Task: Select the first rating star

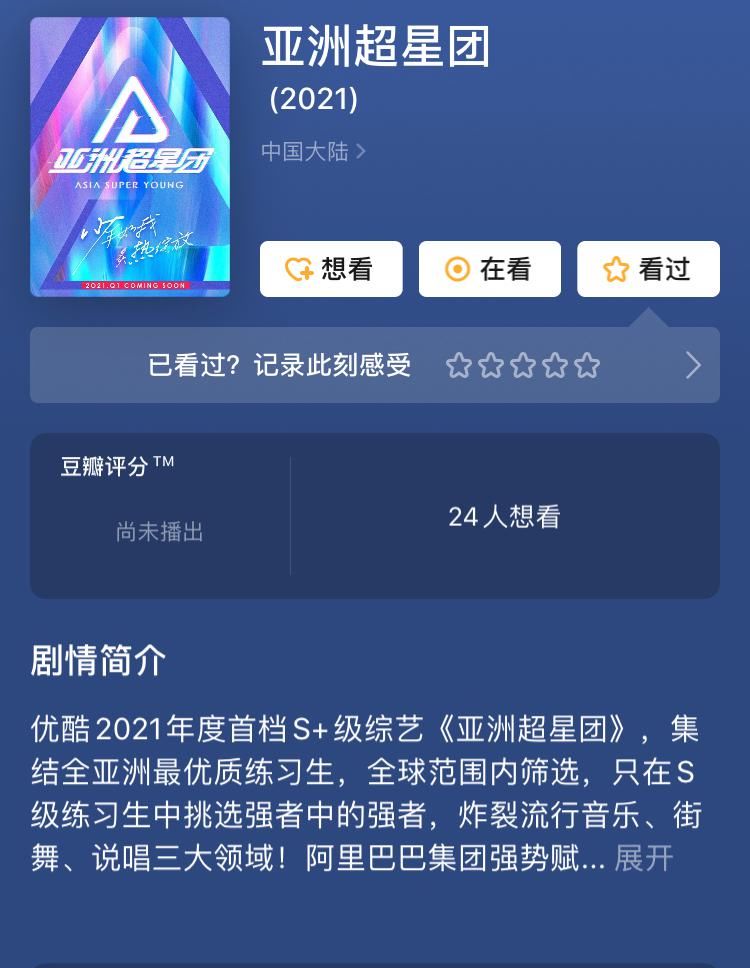Action: click(459, 366)
